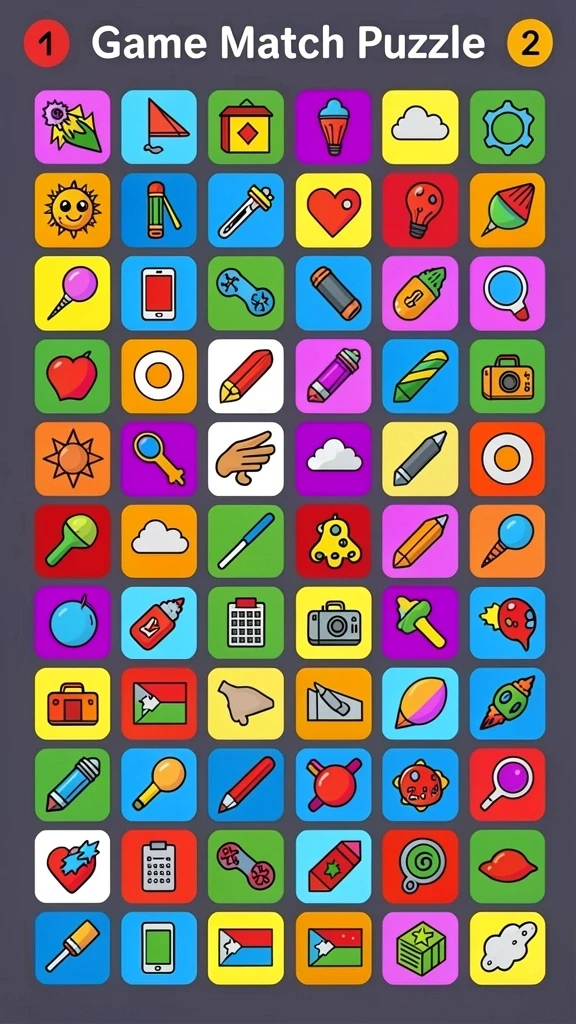Viewport: 576px width, 1024px height.
Task: Tap the gray camera on the yellow tile
Action: point(333,622)
